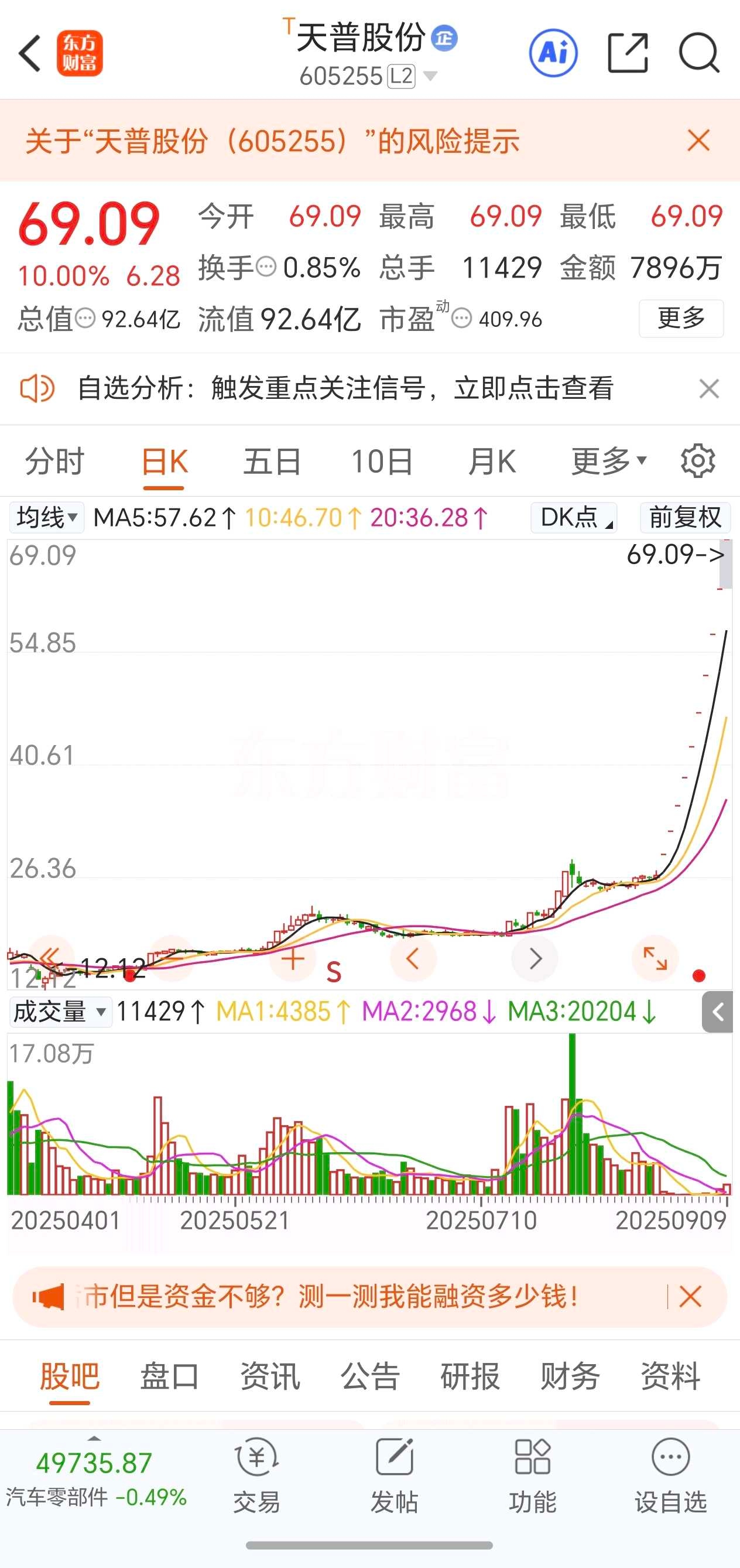The image size is (740, 1568).
Task: Close the 融资 promo banner
Action: (x=690, y=1297)
